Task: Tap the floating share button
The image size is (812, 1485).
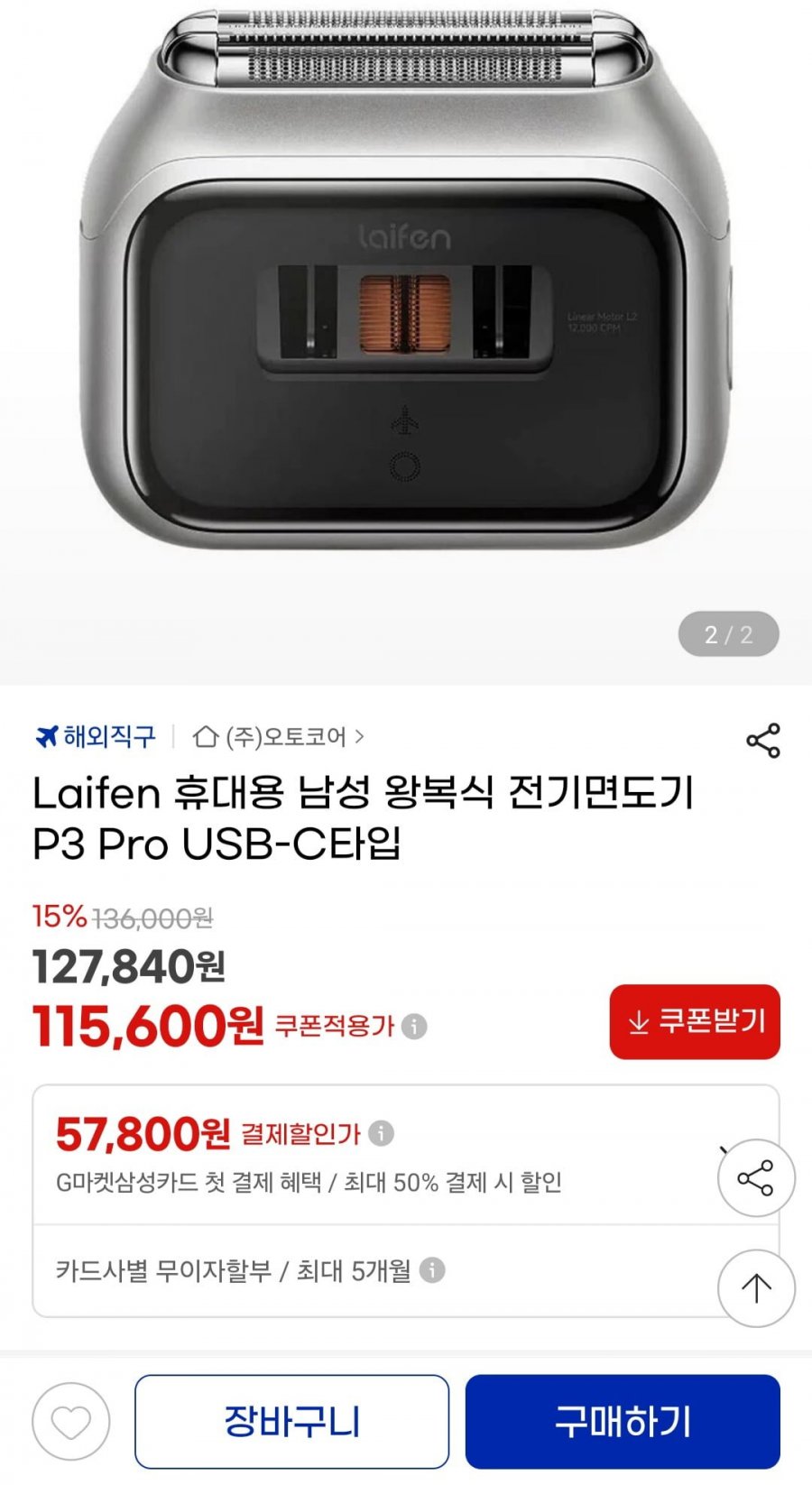Action: coord(756,1178)
